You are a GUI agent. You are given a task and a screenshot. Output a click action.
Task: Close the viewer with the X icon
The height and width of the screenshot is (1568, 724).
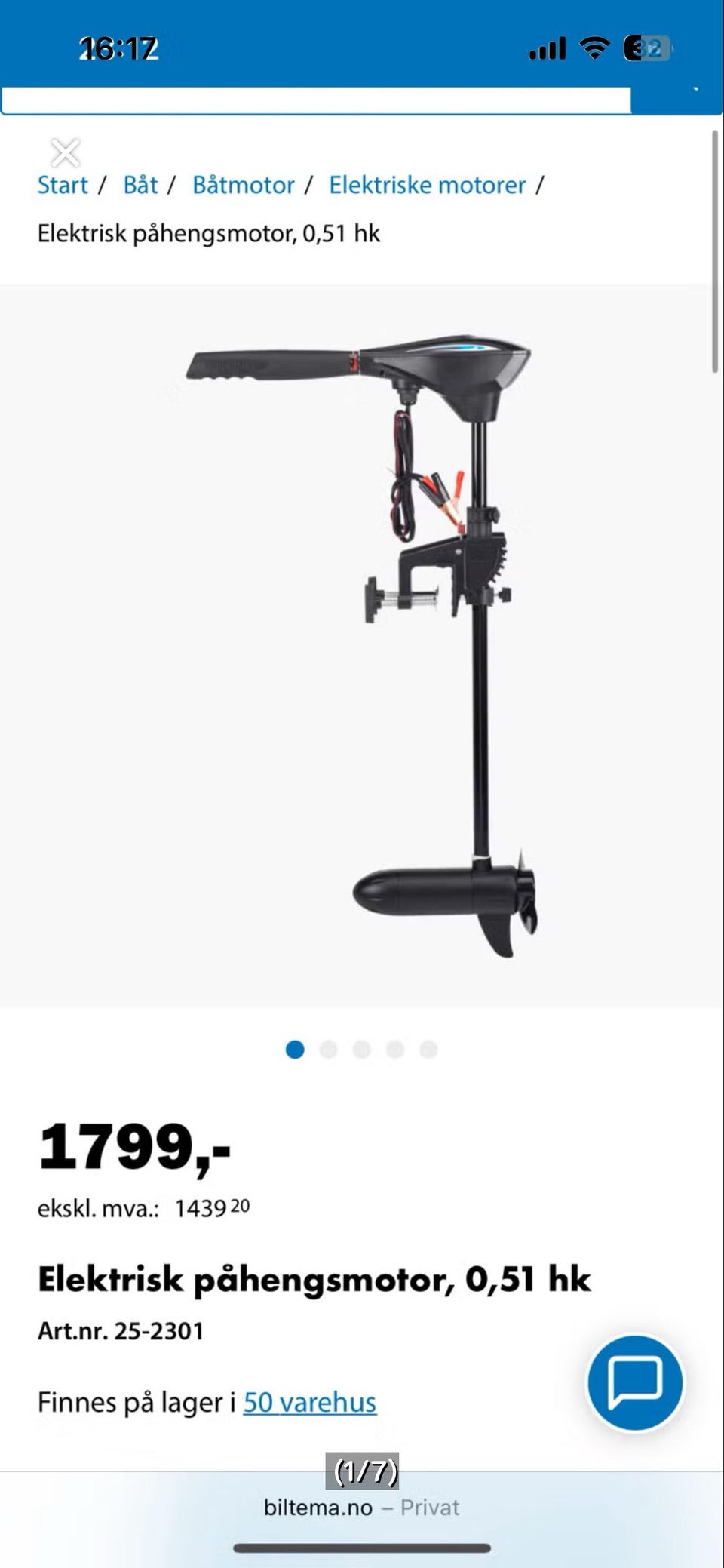(x=66, y=153)
